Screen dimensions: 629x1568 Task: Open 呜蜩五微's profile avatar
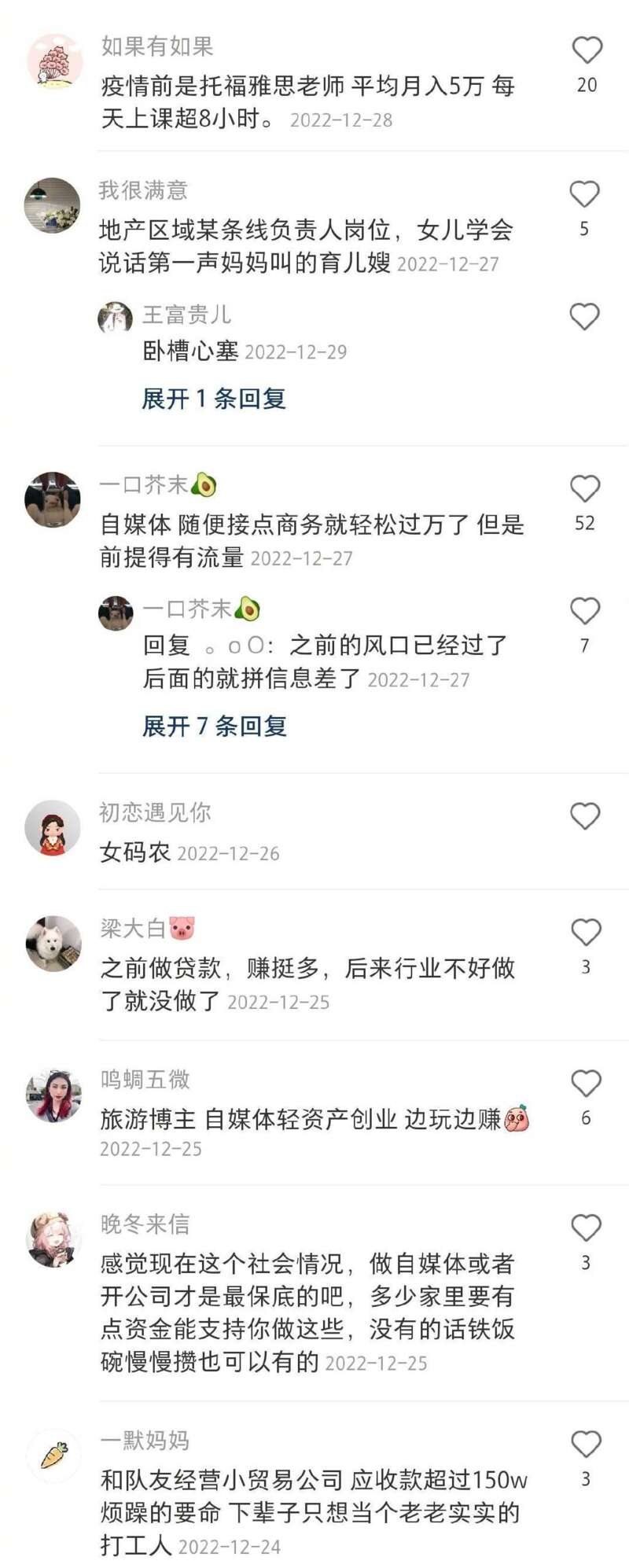[x=53, y=1095]
